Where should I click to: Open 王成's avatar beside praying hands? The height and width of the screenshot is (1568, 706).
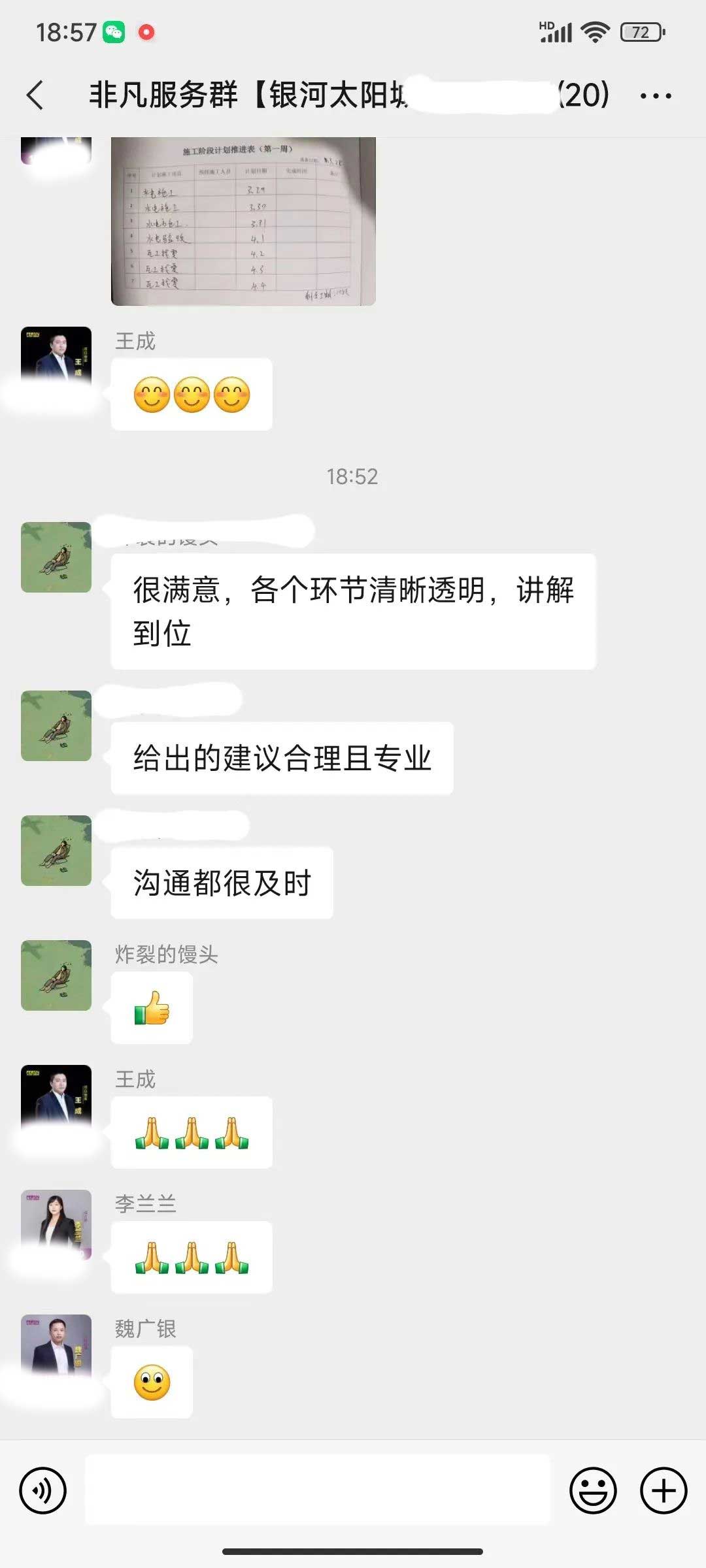tap(56, 1098)
